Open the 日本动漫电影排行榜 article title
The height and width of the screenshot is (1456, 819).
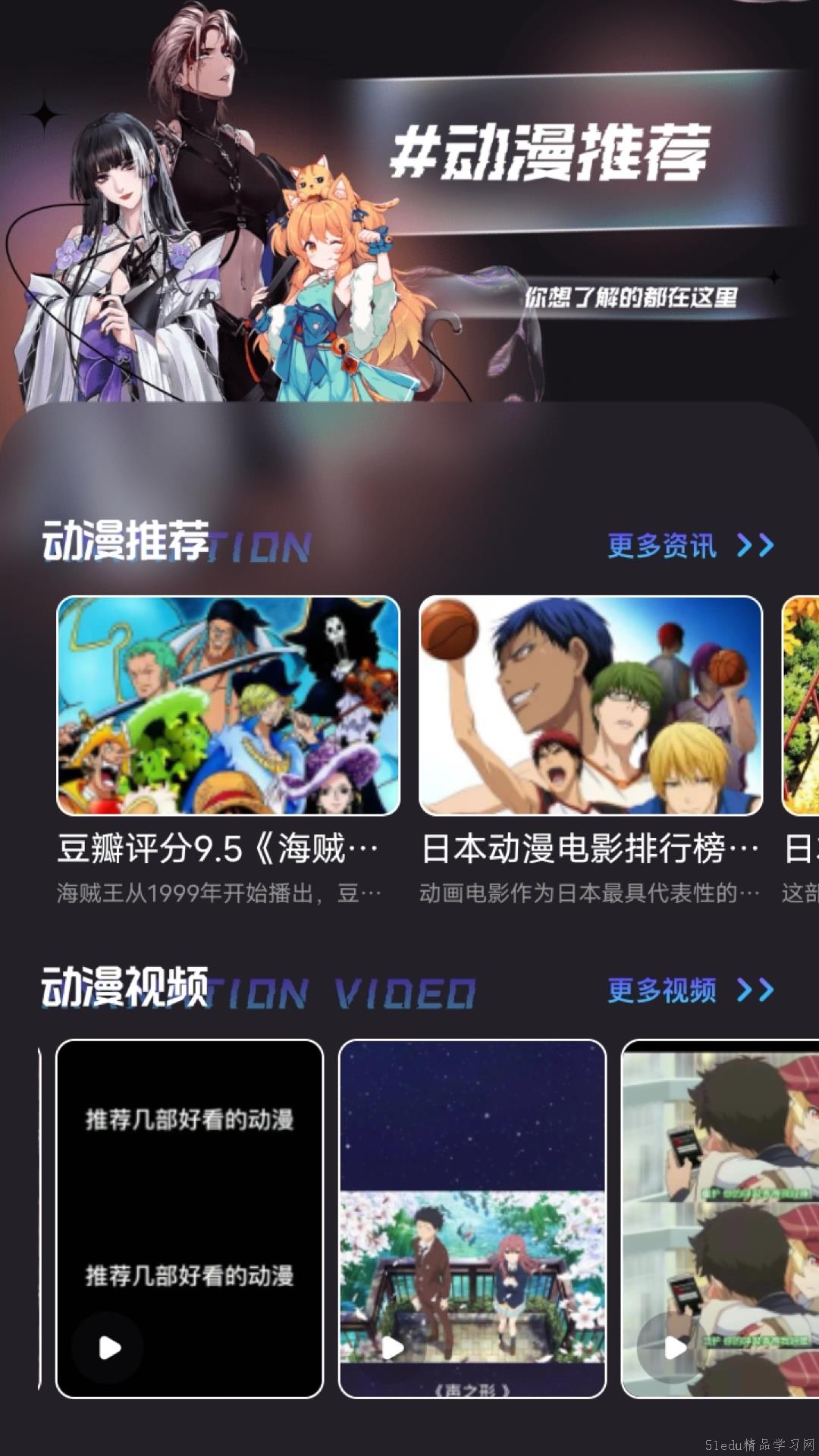click(589, 851)
